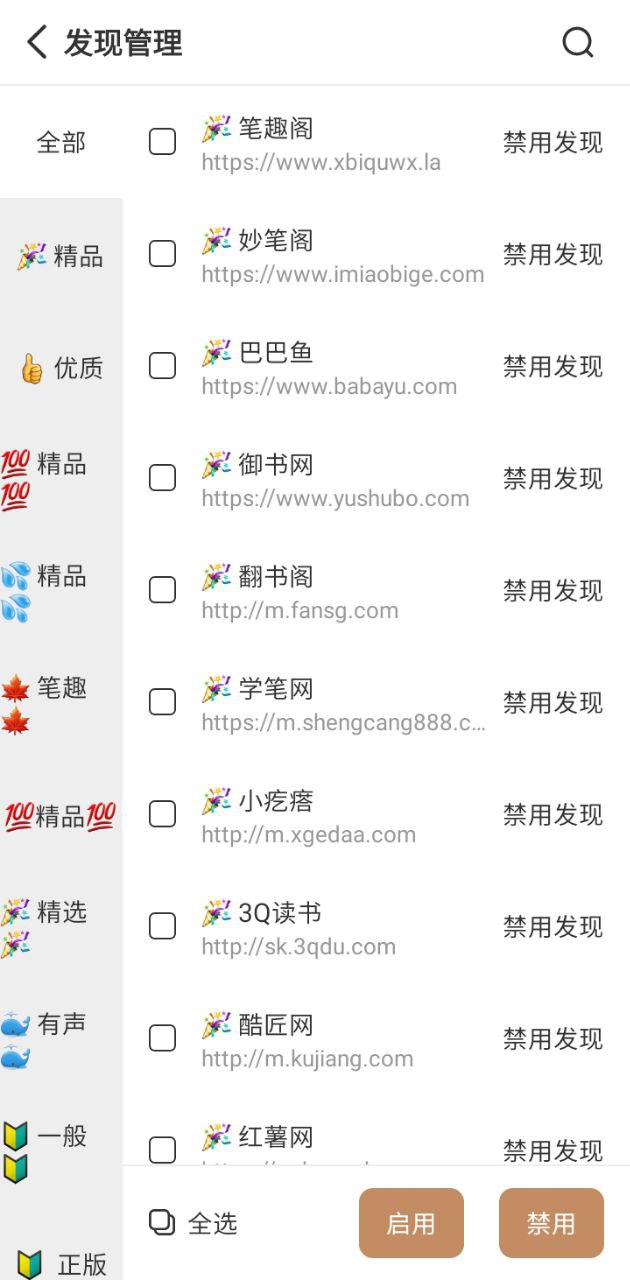
Task: Switch to the 优质 category
Action: (61, 368)
